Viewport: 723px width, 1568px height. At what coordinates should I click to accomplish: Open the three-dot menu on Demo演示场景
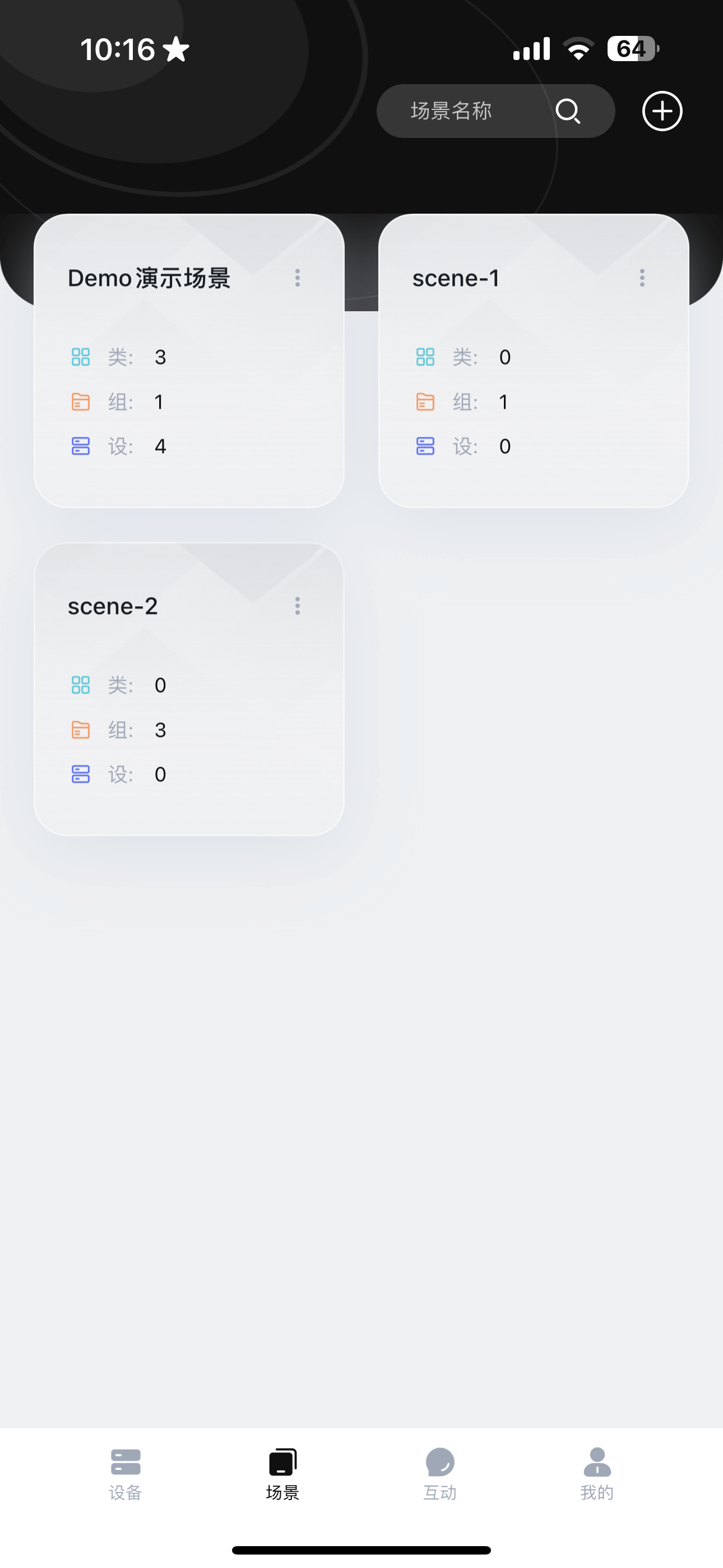coord(298,278)
